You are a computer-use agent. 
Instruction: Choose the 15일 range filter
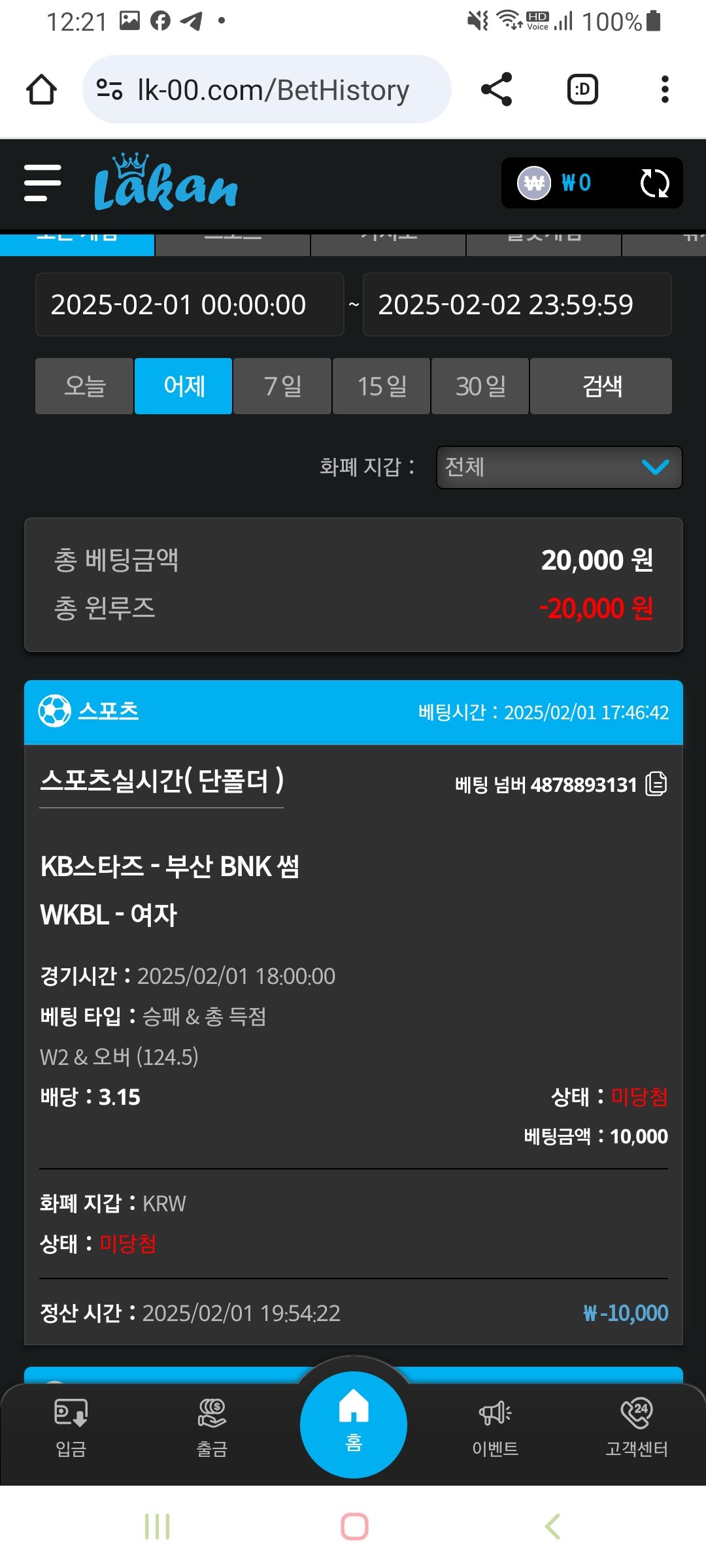[x=382, y=386]
